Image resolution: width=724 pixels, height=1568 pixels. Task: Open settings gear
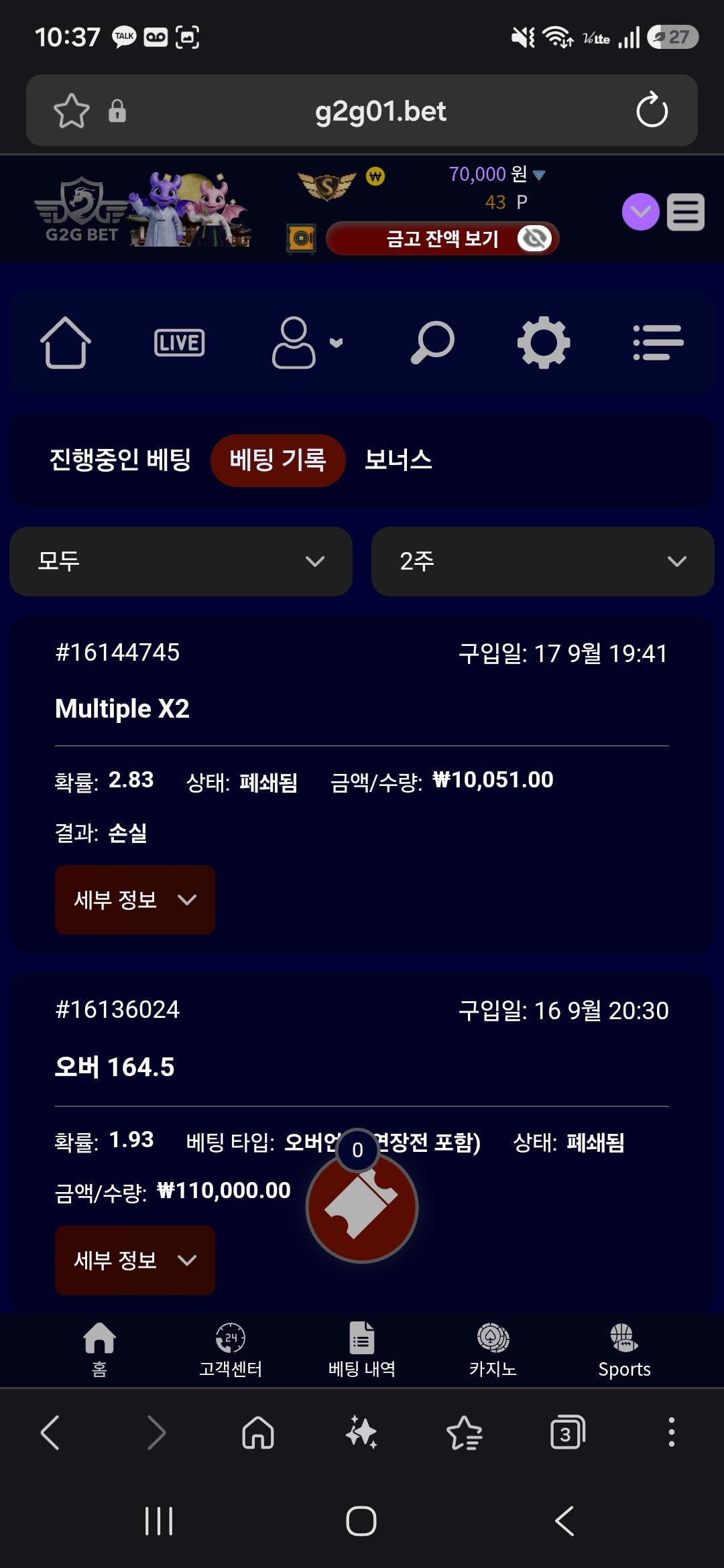click(x=544, y=342)
